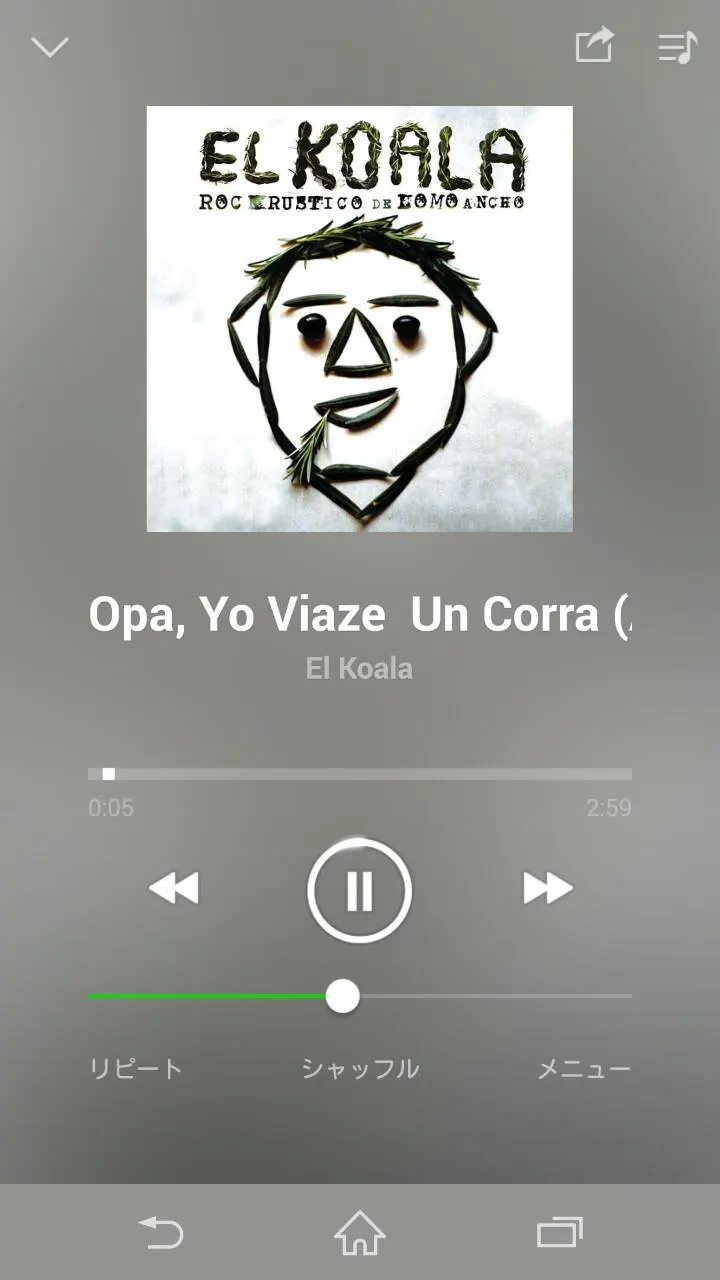Tap the track duration 2:59 label
The height and width of the screenshot is (1280, 720).
coord(610,807)
